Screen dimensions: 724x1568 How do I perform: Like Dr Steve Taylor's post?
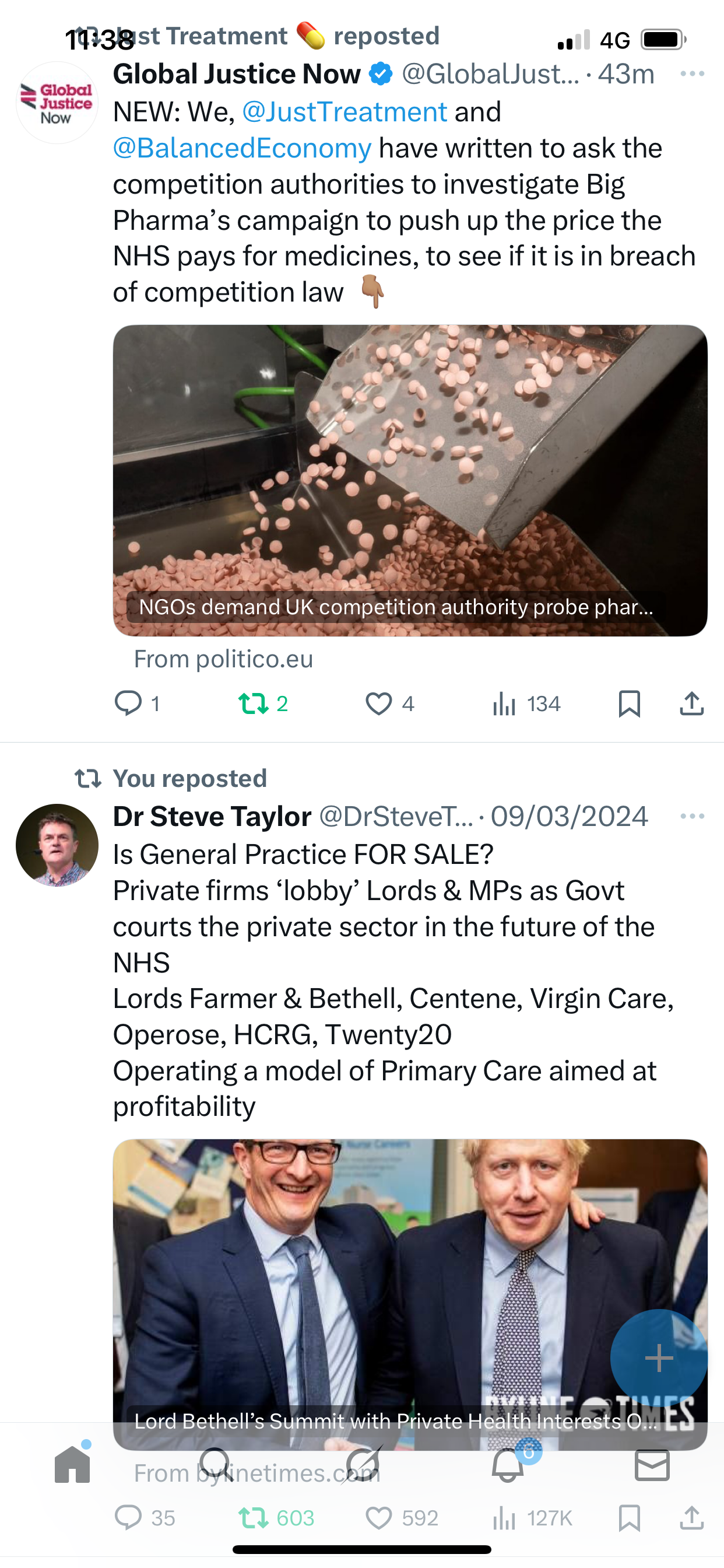tap(378, 1517)
